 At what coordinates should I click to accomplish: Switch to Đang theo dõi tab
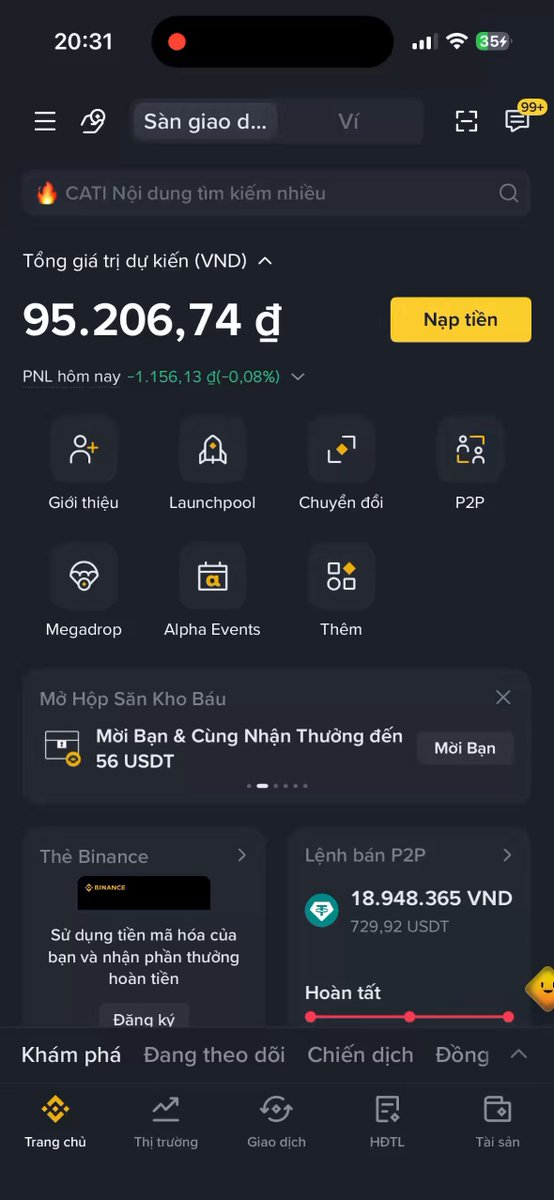(214, 1054)
